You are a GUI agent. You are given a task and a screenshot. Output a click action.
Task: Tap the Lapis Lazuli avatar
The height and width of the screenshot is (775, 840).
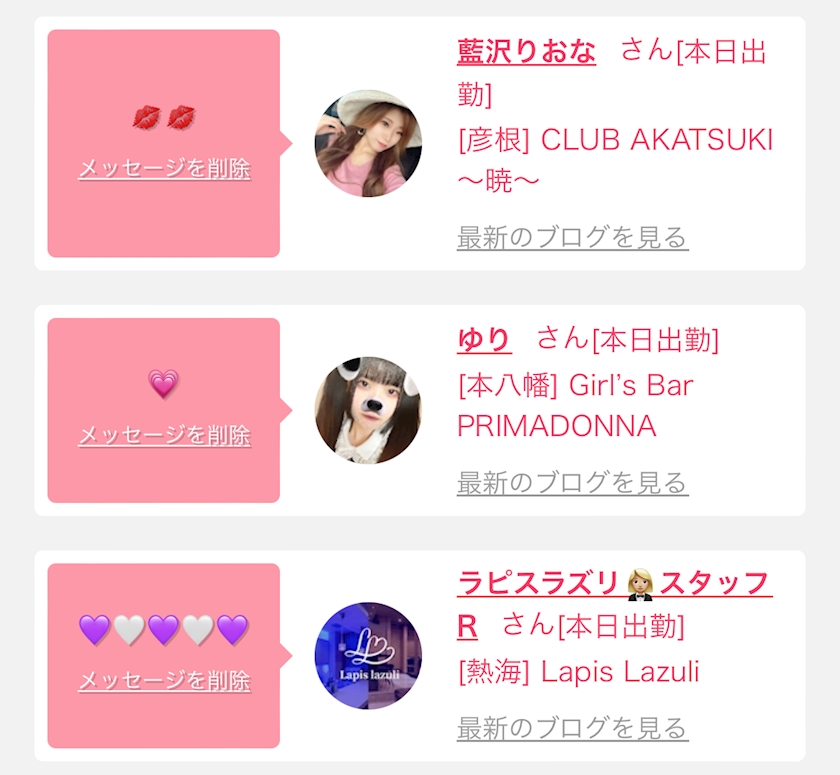tap(367, 655)
